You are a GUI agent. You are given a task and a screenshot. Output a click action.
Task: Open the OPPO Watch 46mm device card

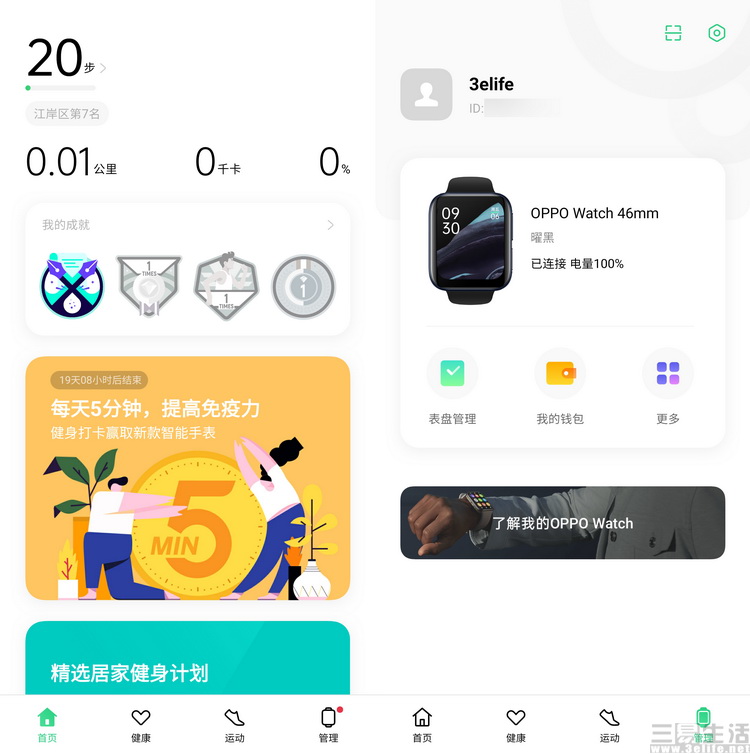tap(562, 238)
